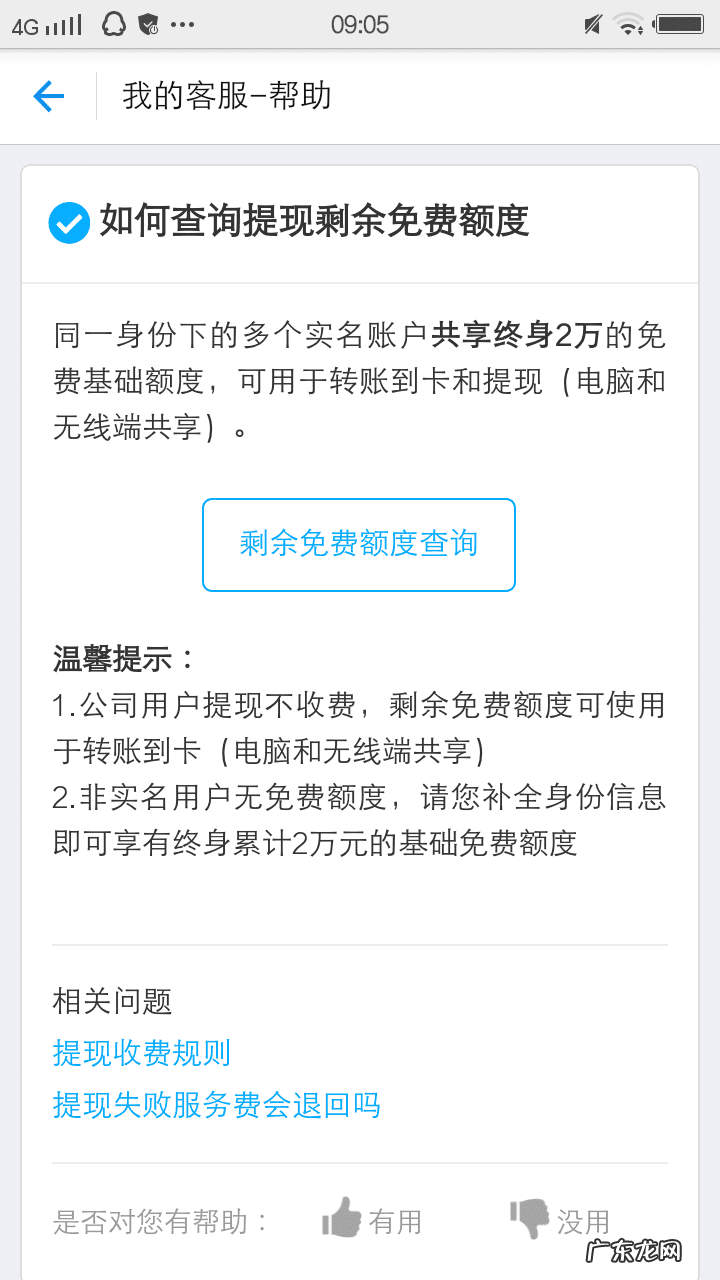
Task: Tap the 剩余免费额度查询 query button
Action: coord(358,544)
